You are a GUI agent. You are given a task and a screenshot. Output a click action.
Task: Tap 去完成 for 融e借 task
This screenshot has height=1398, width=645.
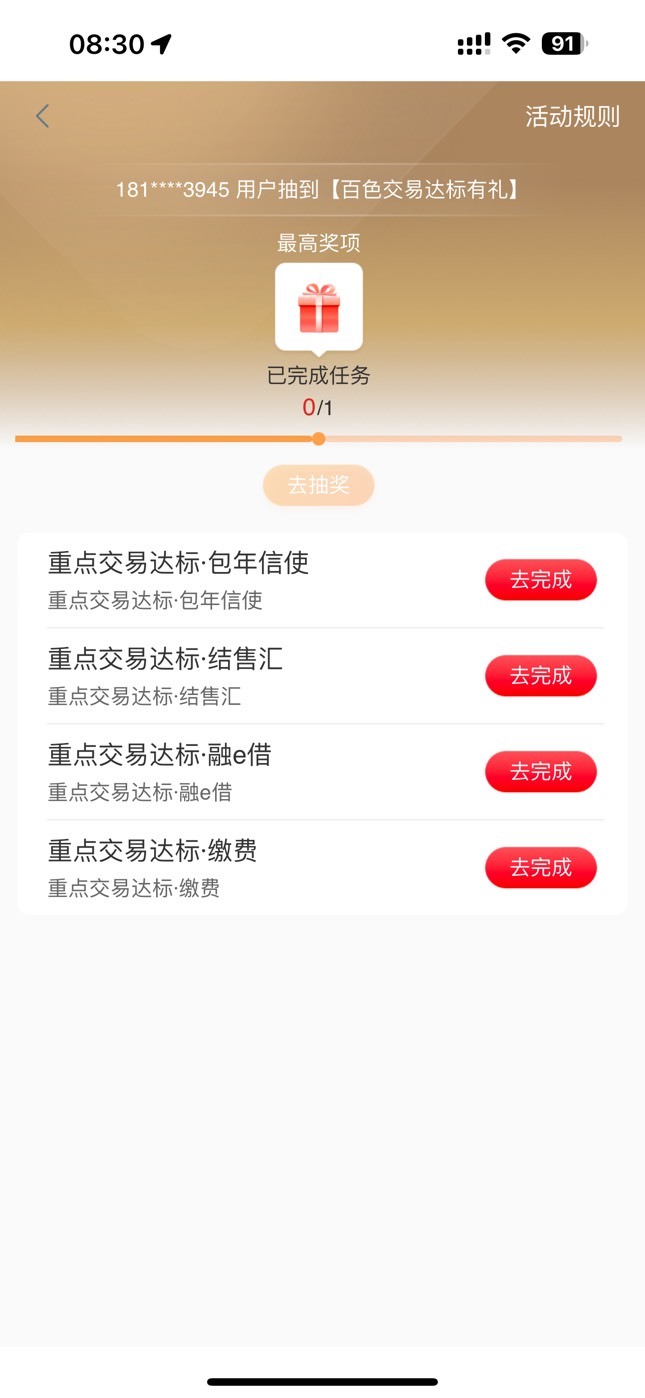click(x=541, y=772)
